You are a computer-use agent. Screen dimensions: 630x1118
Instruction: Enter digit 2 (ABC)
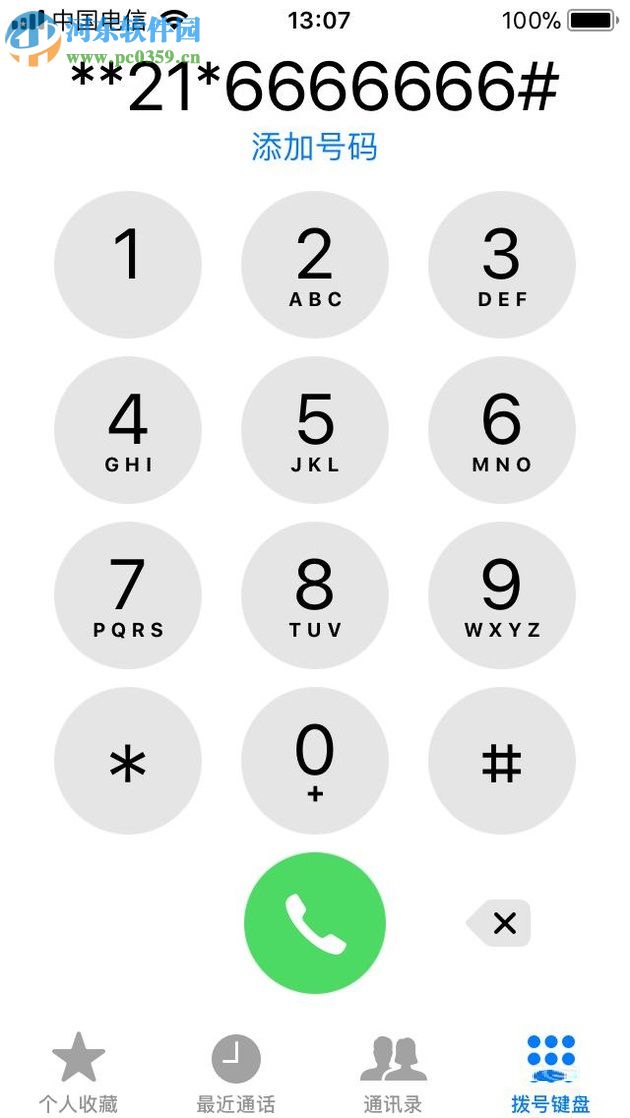point(315,264)
